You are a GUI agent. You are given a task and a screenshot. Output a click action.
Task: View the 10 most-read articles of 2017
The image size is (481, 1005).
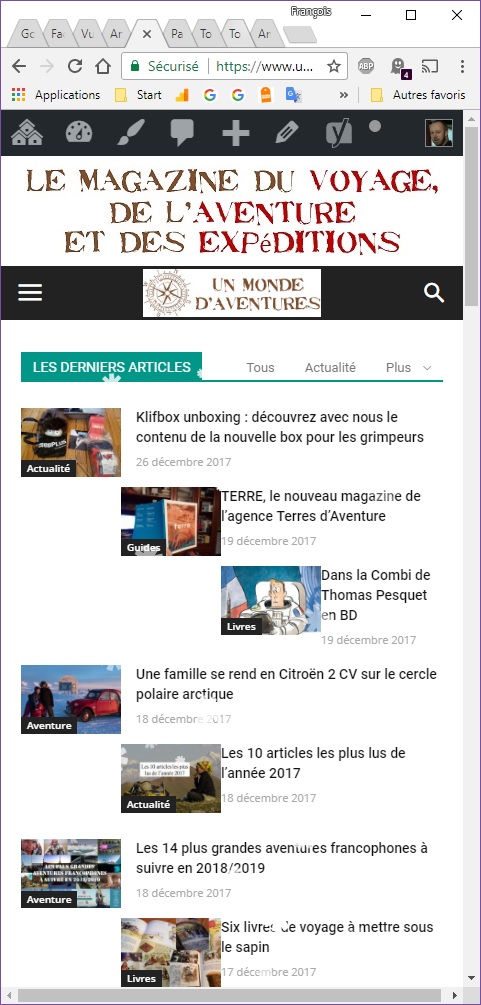tap(314, 763)
